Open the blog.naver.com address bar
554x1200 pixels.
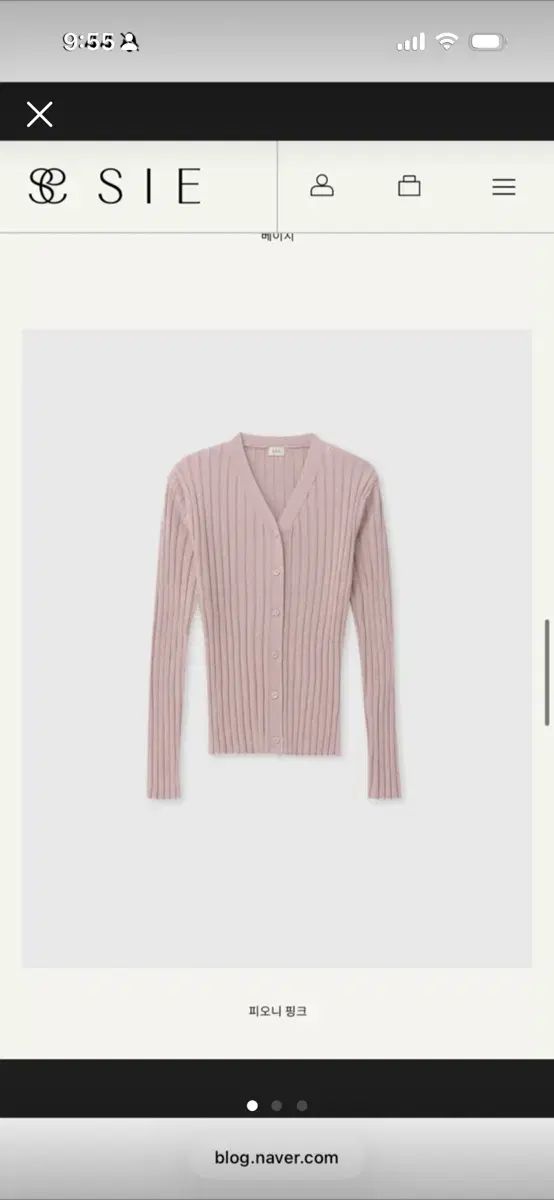tap(277, 1158)
